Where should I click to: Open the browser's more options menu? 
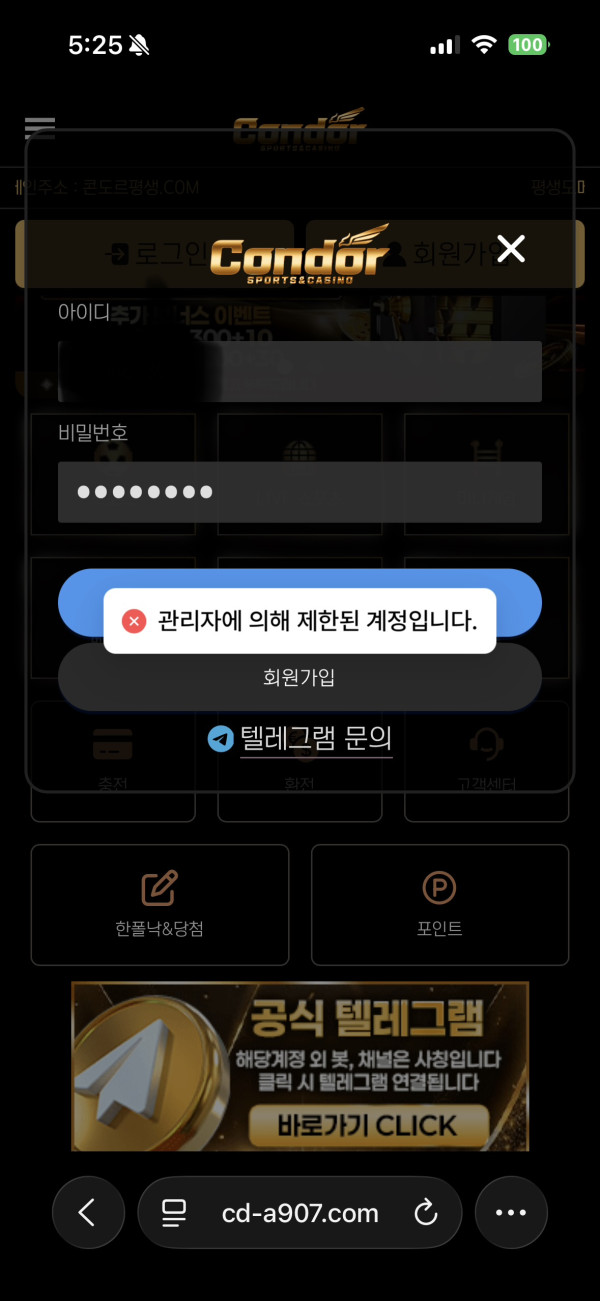pyautogui.click(x=511, y=1213)
